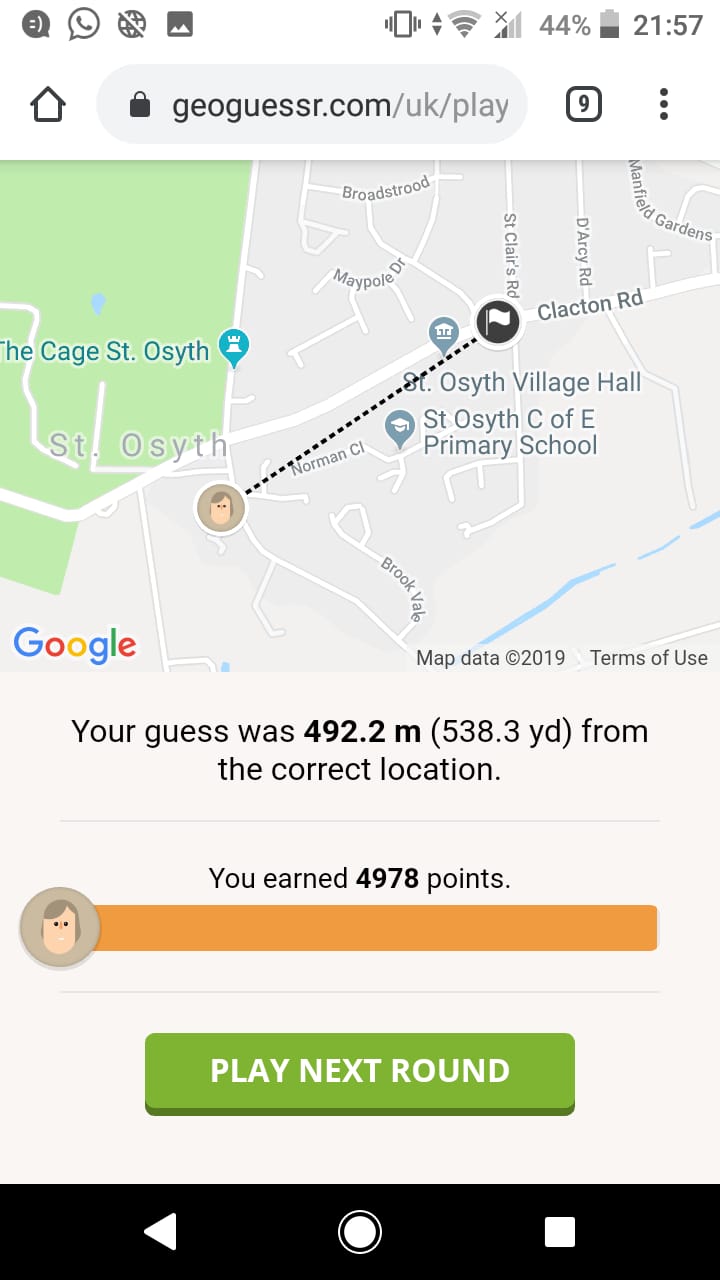This screenshot has width=720, height=1280.
Task: Select the St. Osyth Village Hall marker
Action: (443, 331)
